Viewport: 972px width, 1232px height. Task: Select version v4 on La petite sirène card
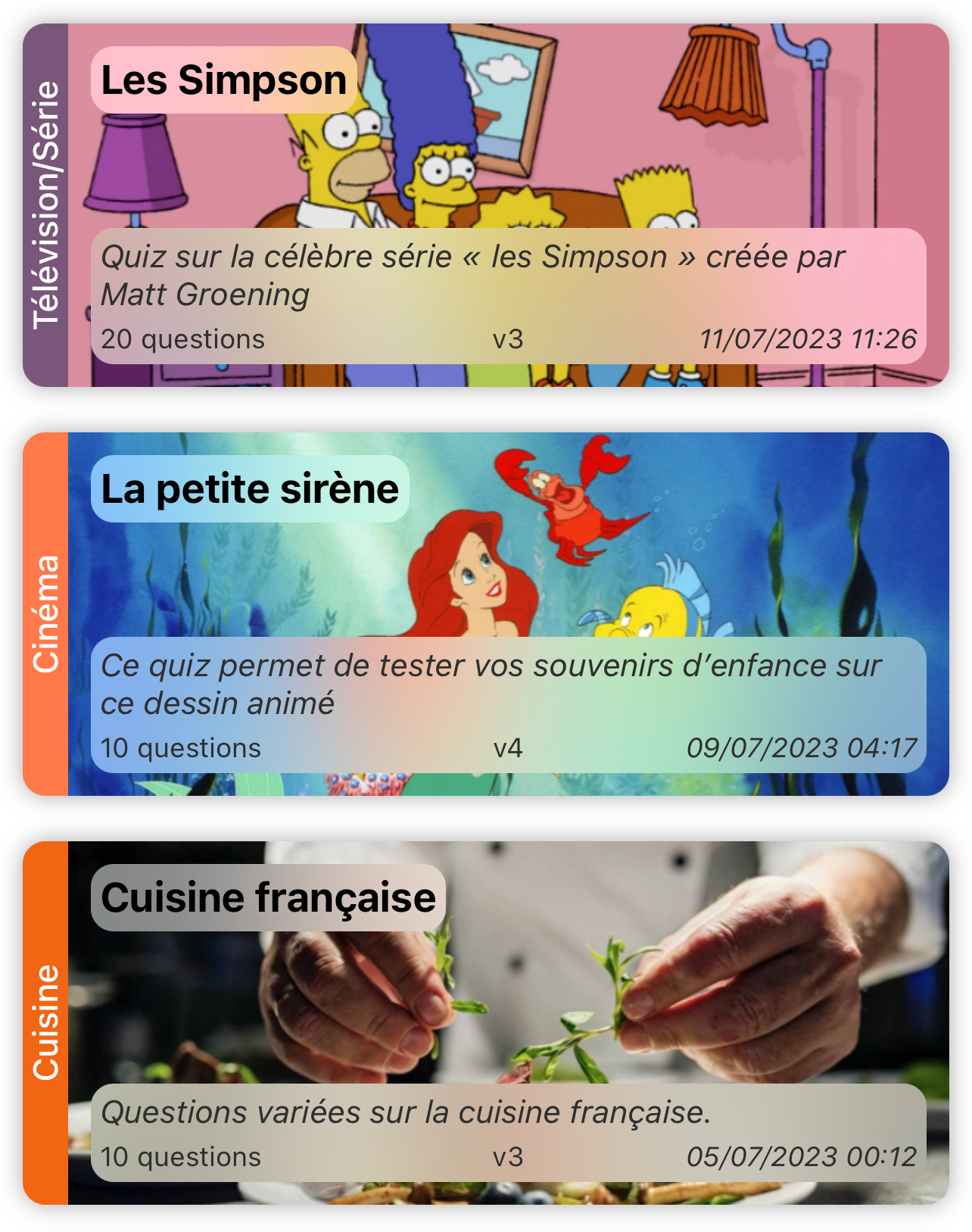click(x=506, y=747)
